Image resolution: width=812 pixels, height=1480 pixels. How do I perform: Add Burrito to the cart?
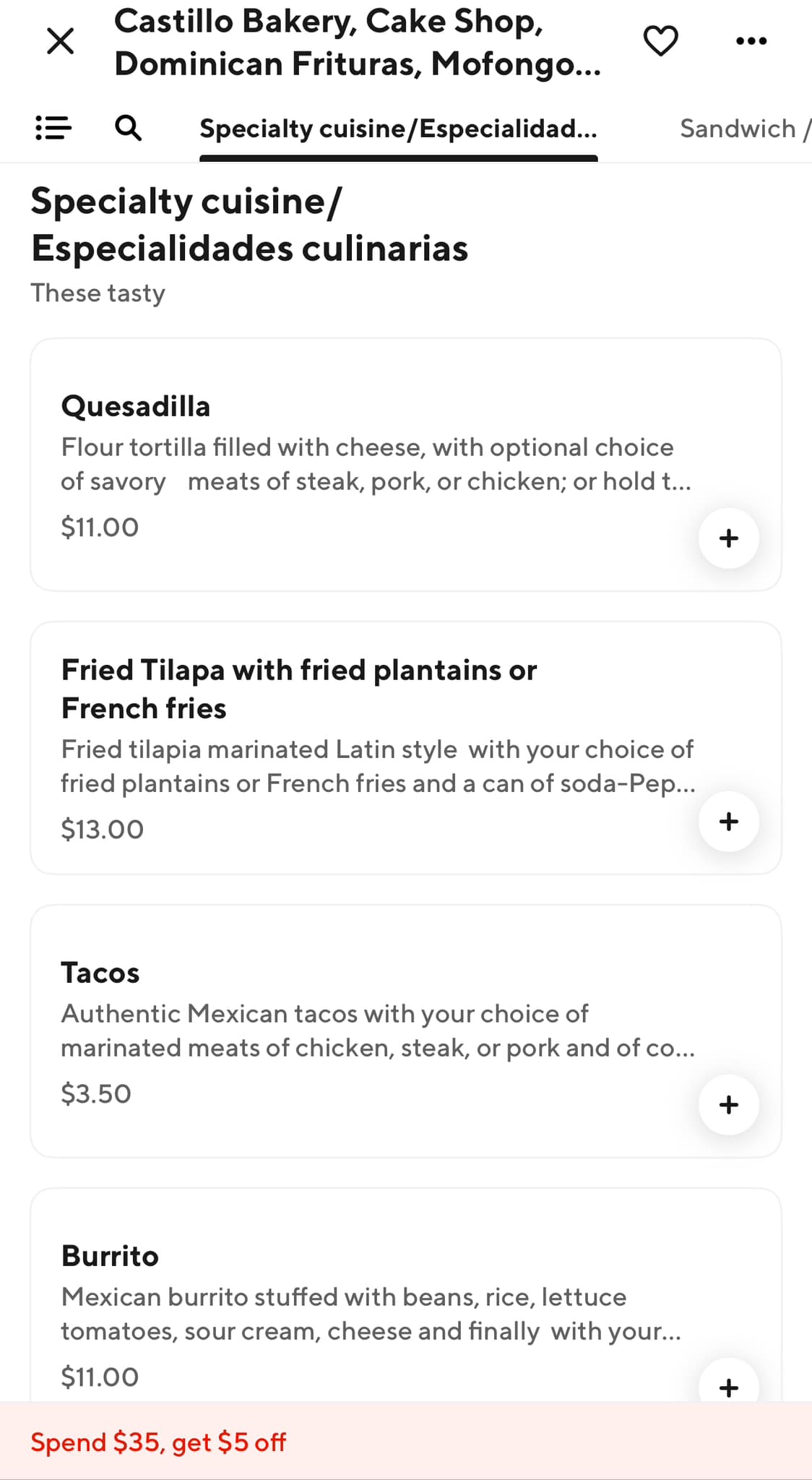click(x=728, y=1385)
